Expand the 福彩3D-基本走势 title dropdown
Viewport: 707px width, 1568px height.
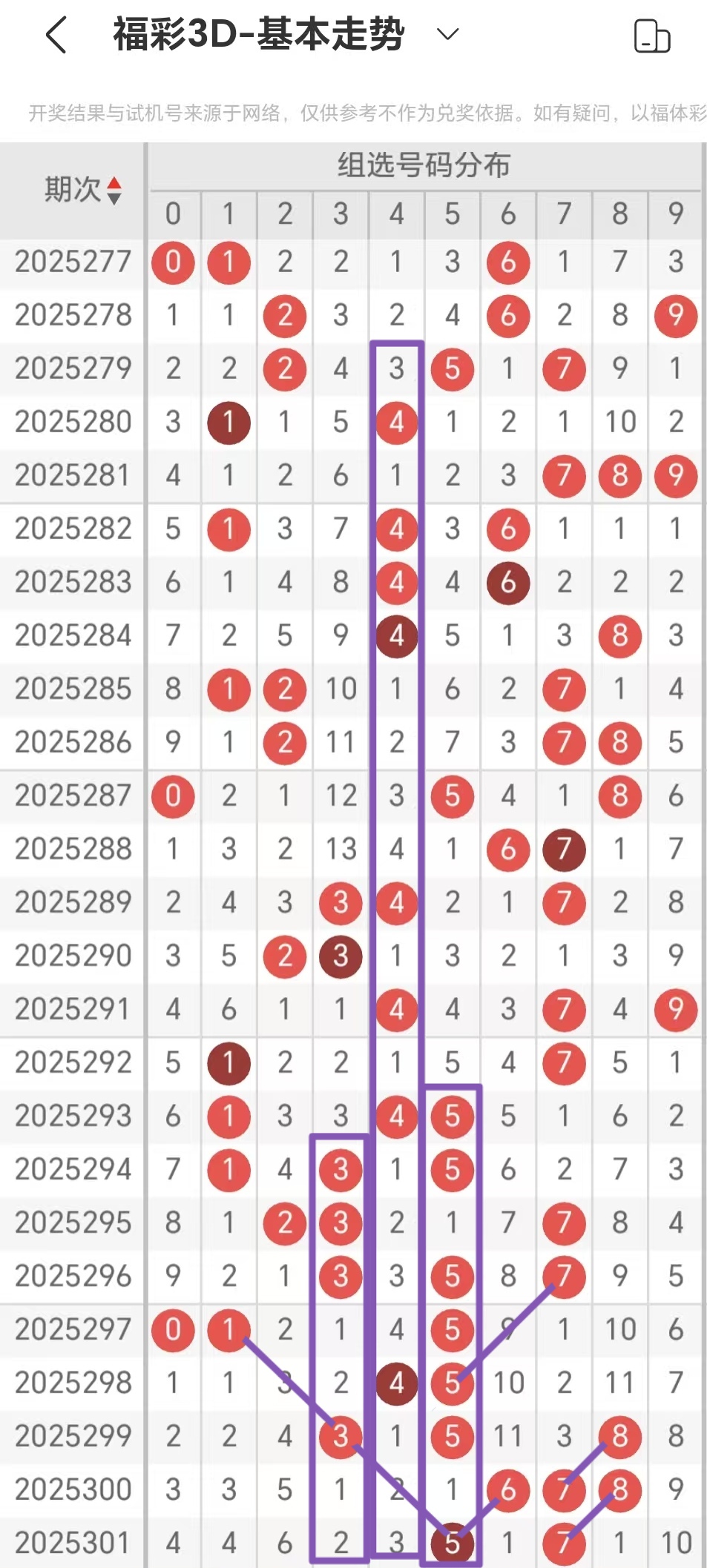448,34
